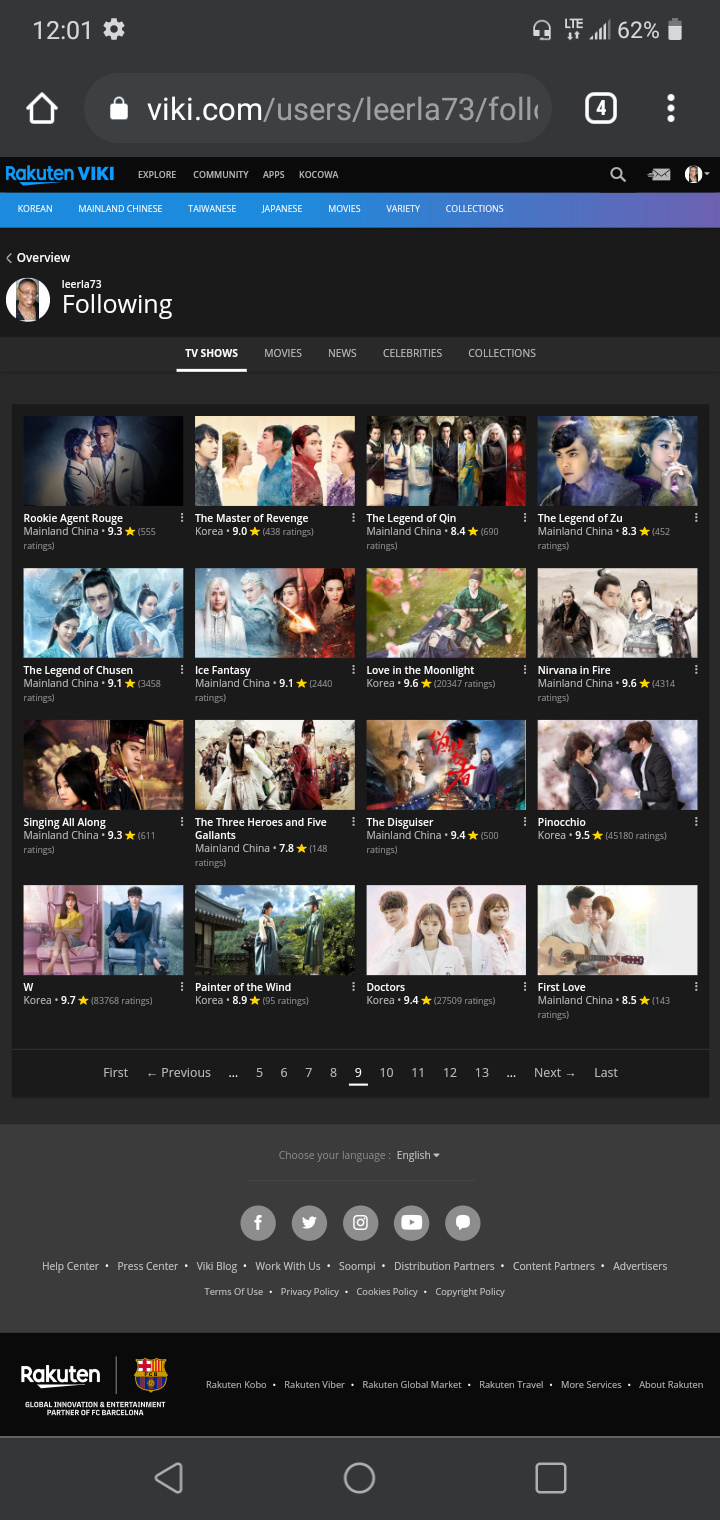Open the messages envelope icon

(659, 174)
